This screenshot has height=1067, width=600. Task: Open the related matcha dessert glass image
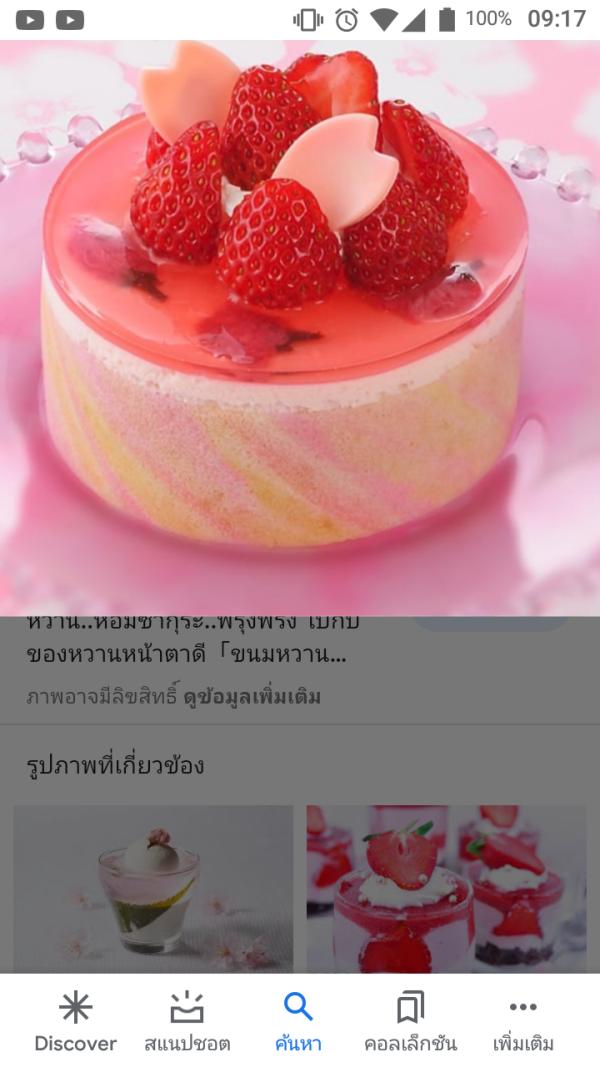(153, 888)
